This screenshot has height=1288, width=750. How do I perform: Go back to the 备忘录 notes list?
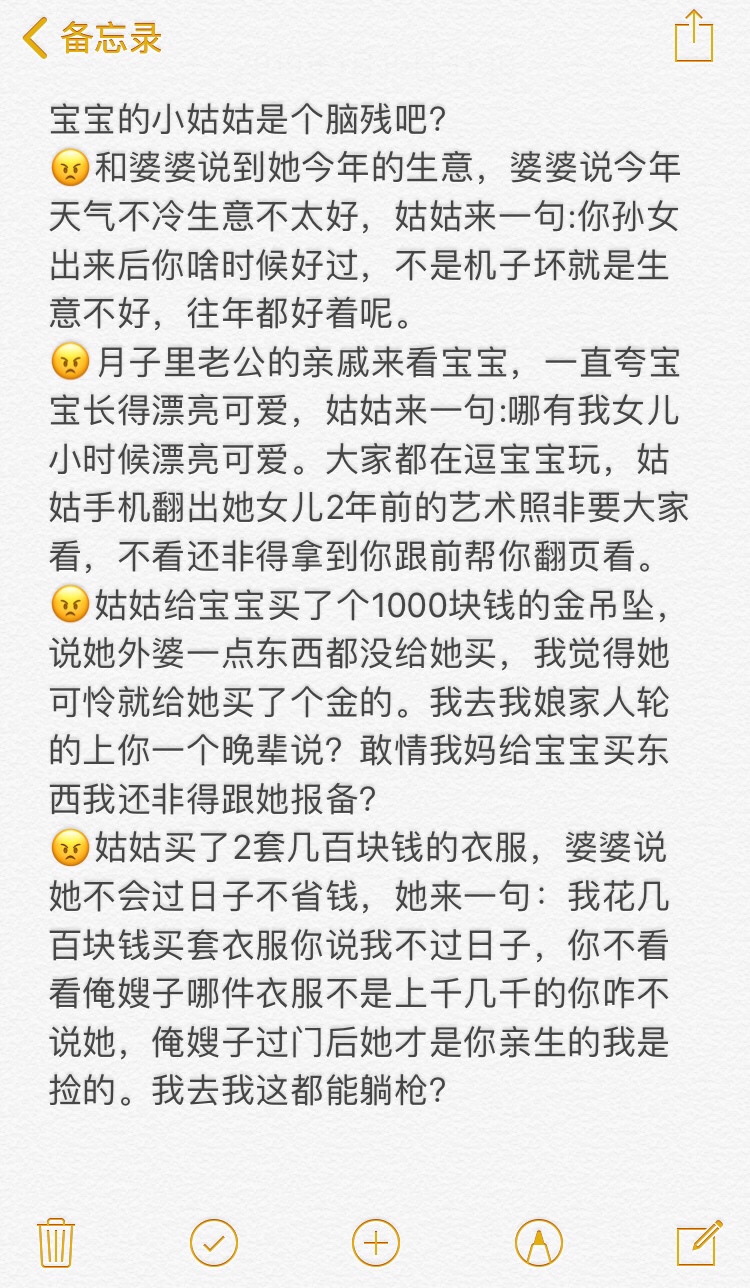92,38
